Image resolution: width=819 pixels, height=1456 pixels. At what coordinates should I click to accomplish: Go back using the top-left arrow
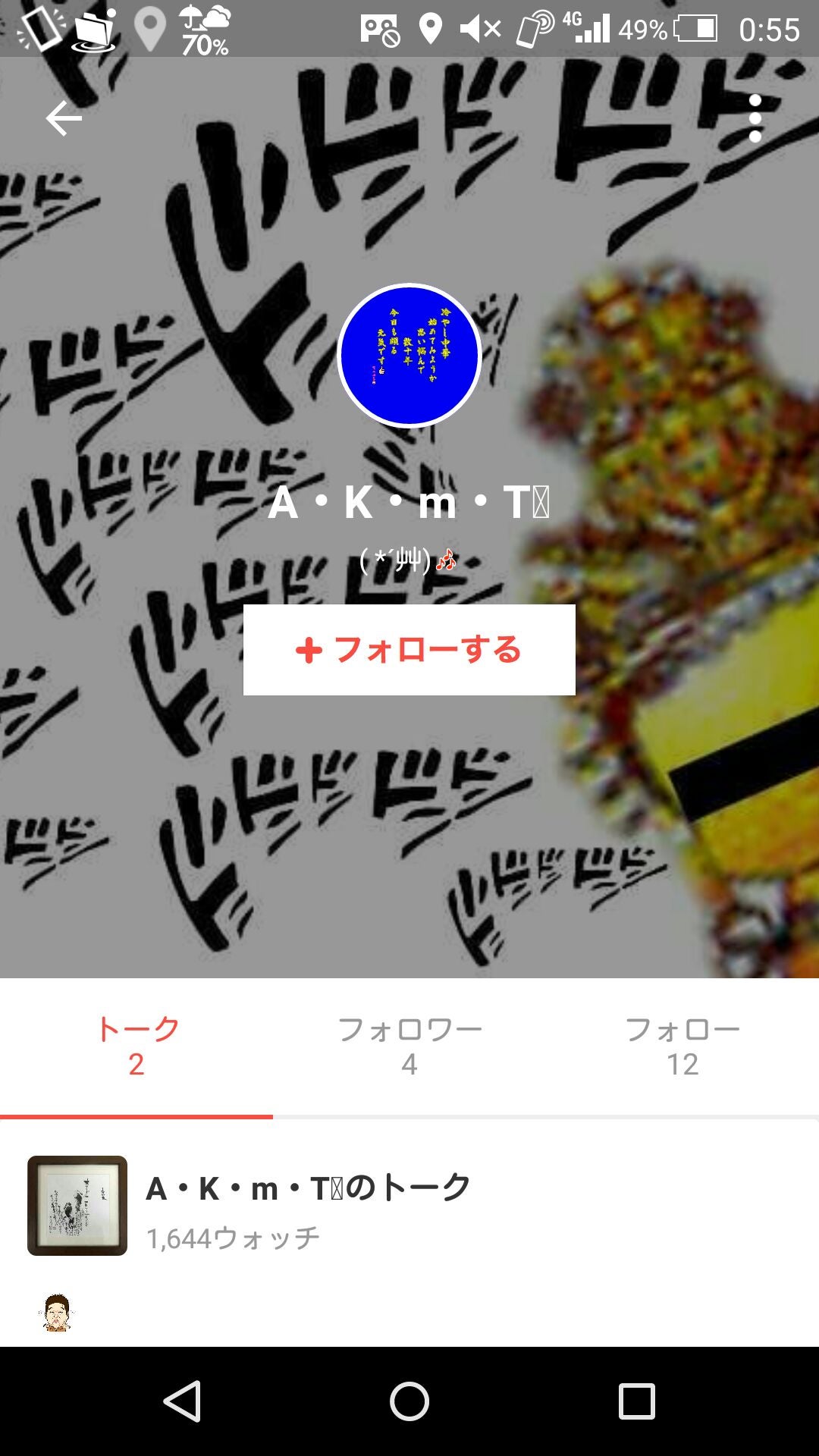(x=64, y=118)
